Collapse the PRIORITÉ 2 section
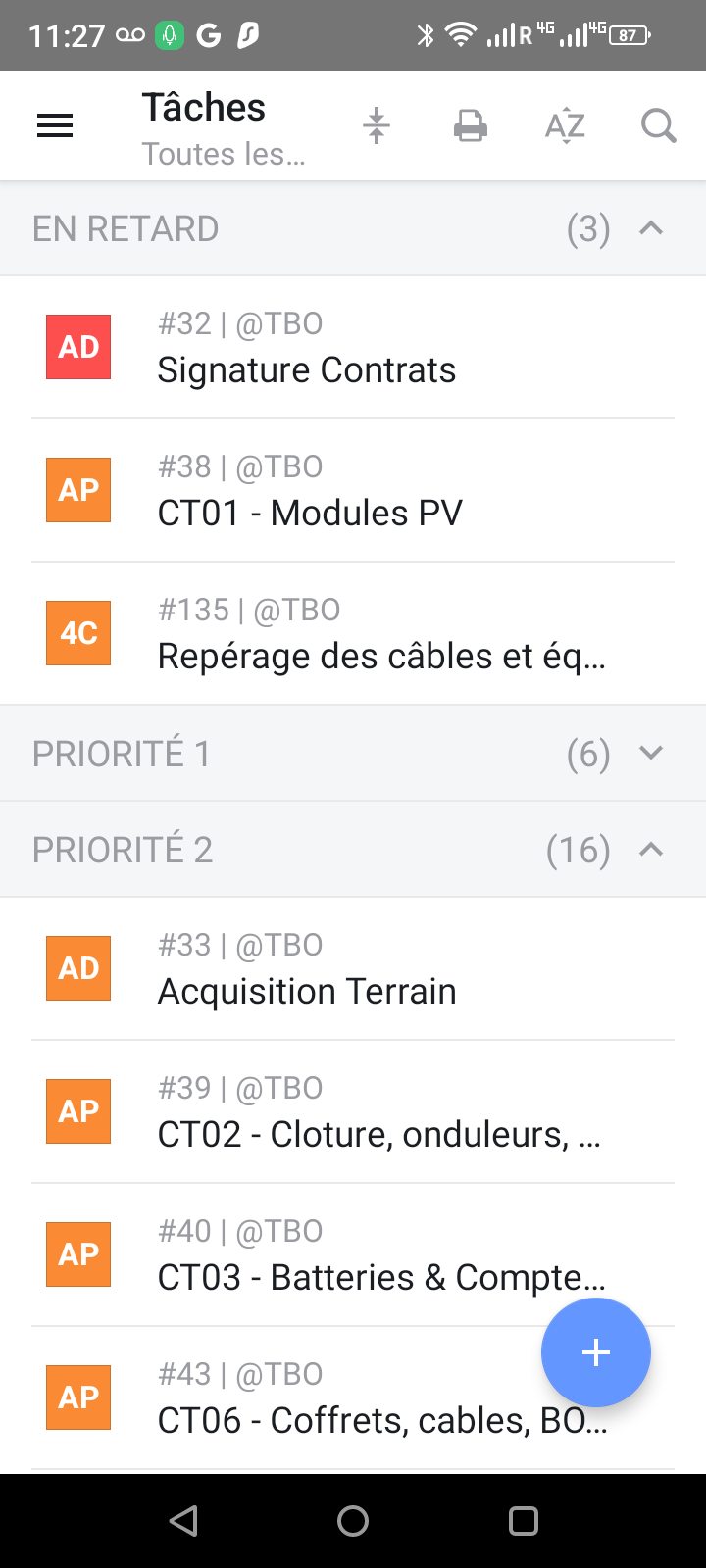 [651, 849]
